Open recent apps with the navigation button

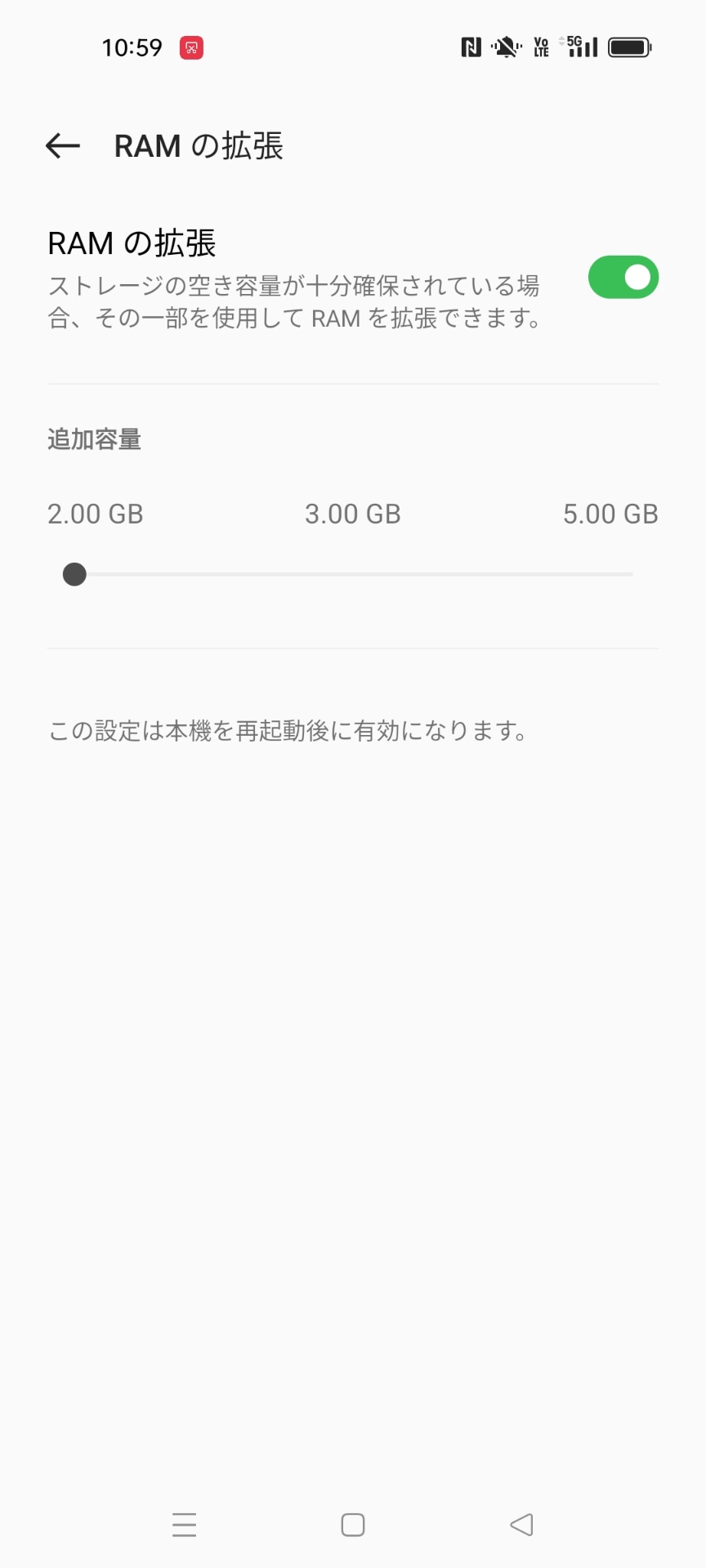pos(184,1525)
